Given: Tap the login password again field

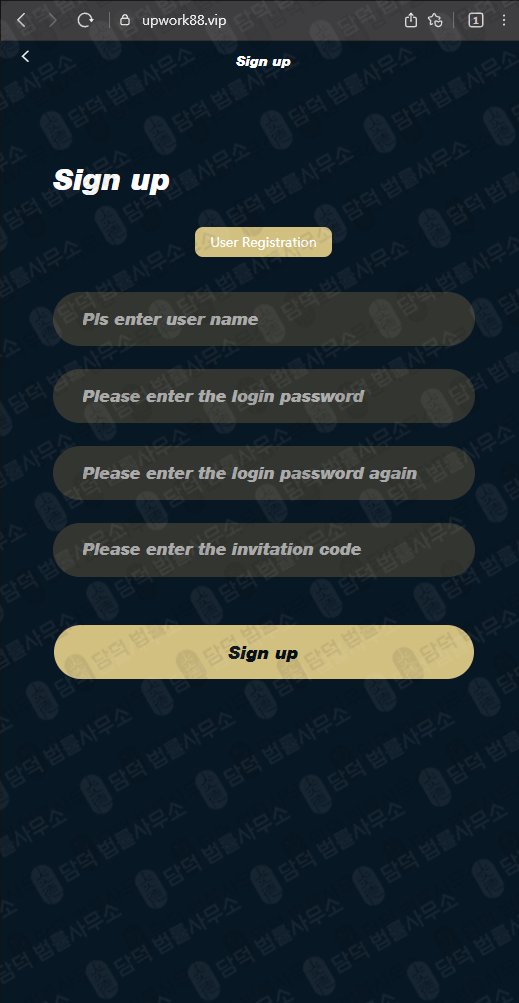Looking at the screenshot, I should pyautogui.click(x=264, y=473).
